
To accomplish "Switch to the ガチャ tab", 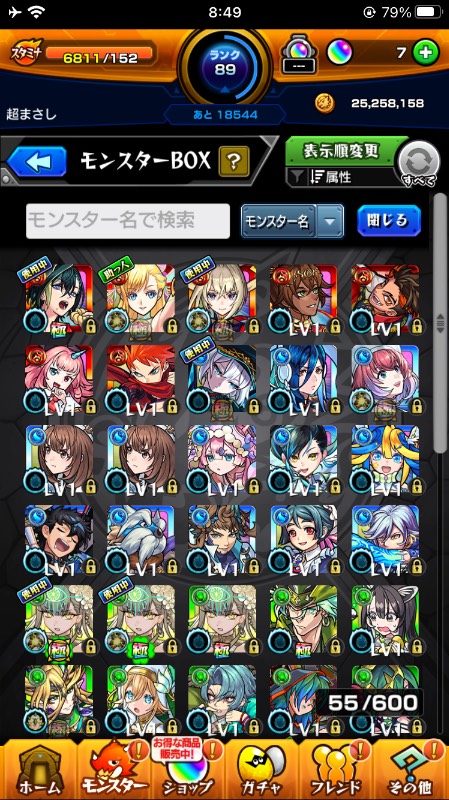I will (261, 769).
